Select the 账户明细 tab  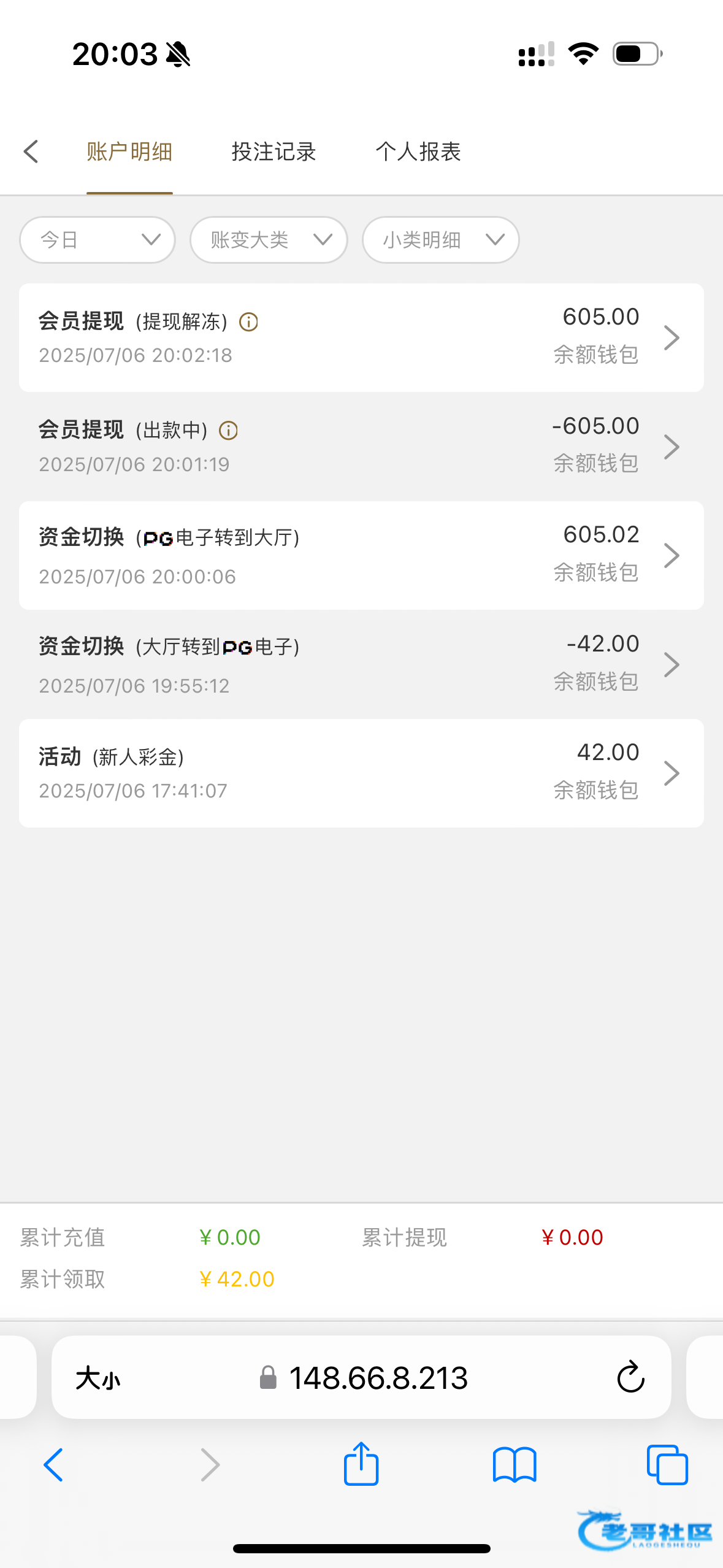[x=129, y=152]
